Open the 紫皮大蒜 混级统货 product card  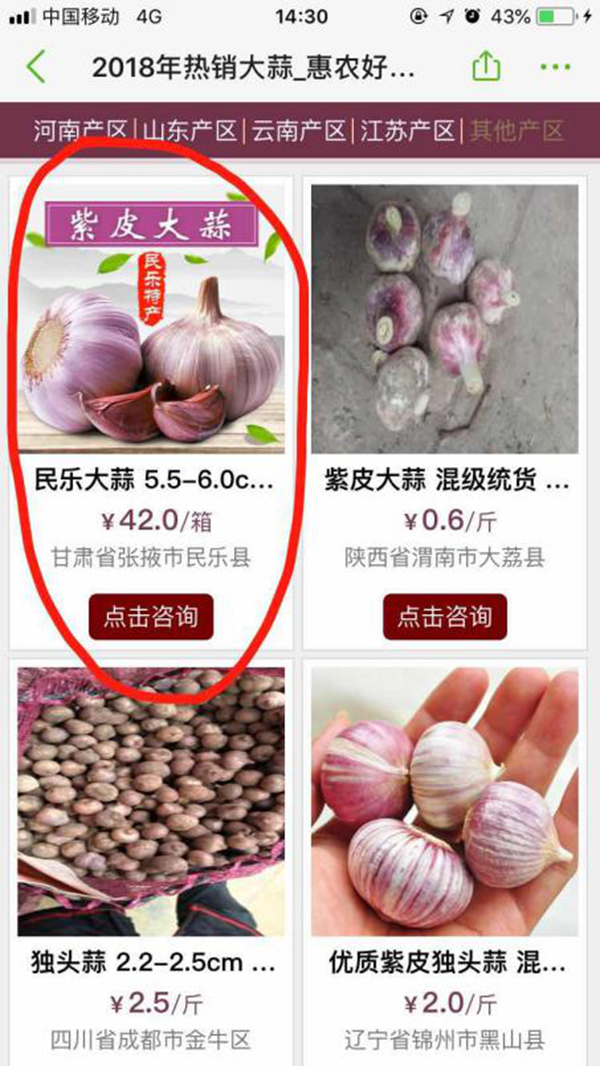(x=445, y=320)
